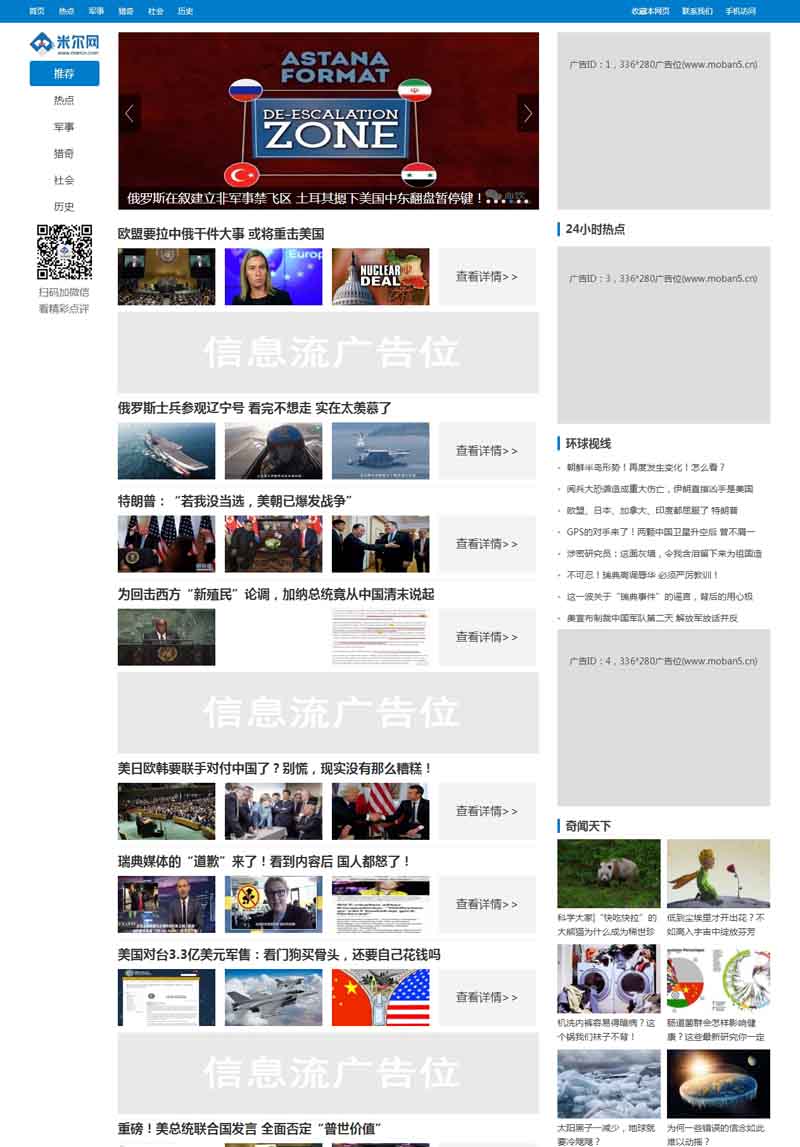
Task: Advance to the next carousel slide
Action: point(527,113)
